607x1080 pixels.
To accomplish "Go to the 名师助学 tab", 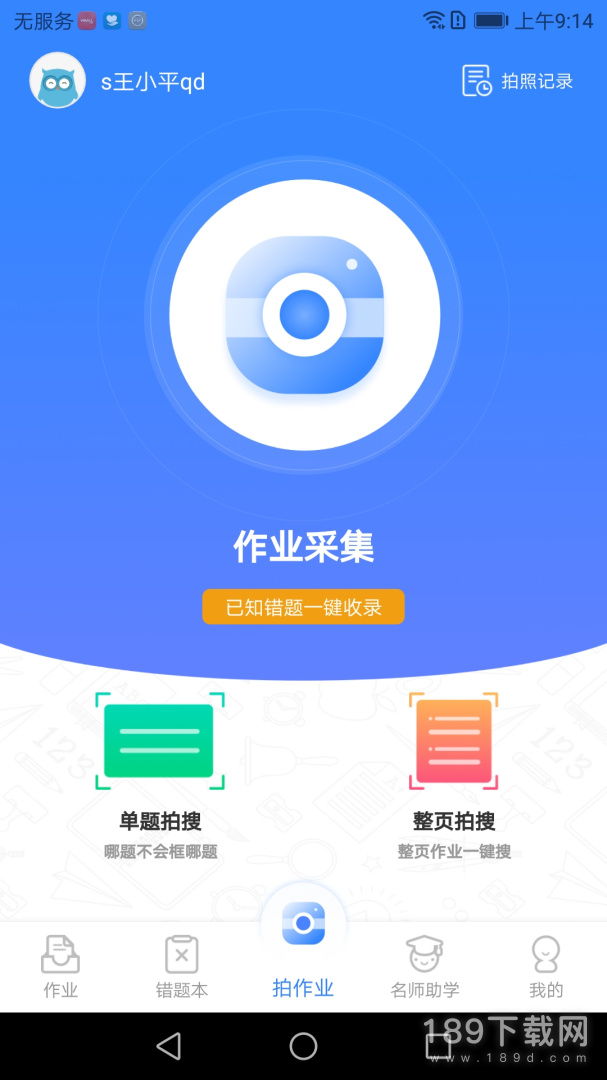I will click(x=425, y=966).
